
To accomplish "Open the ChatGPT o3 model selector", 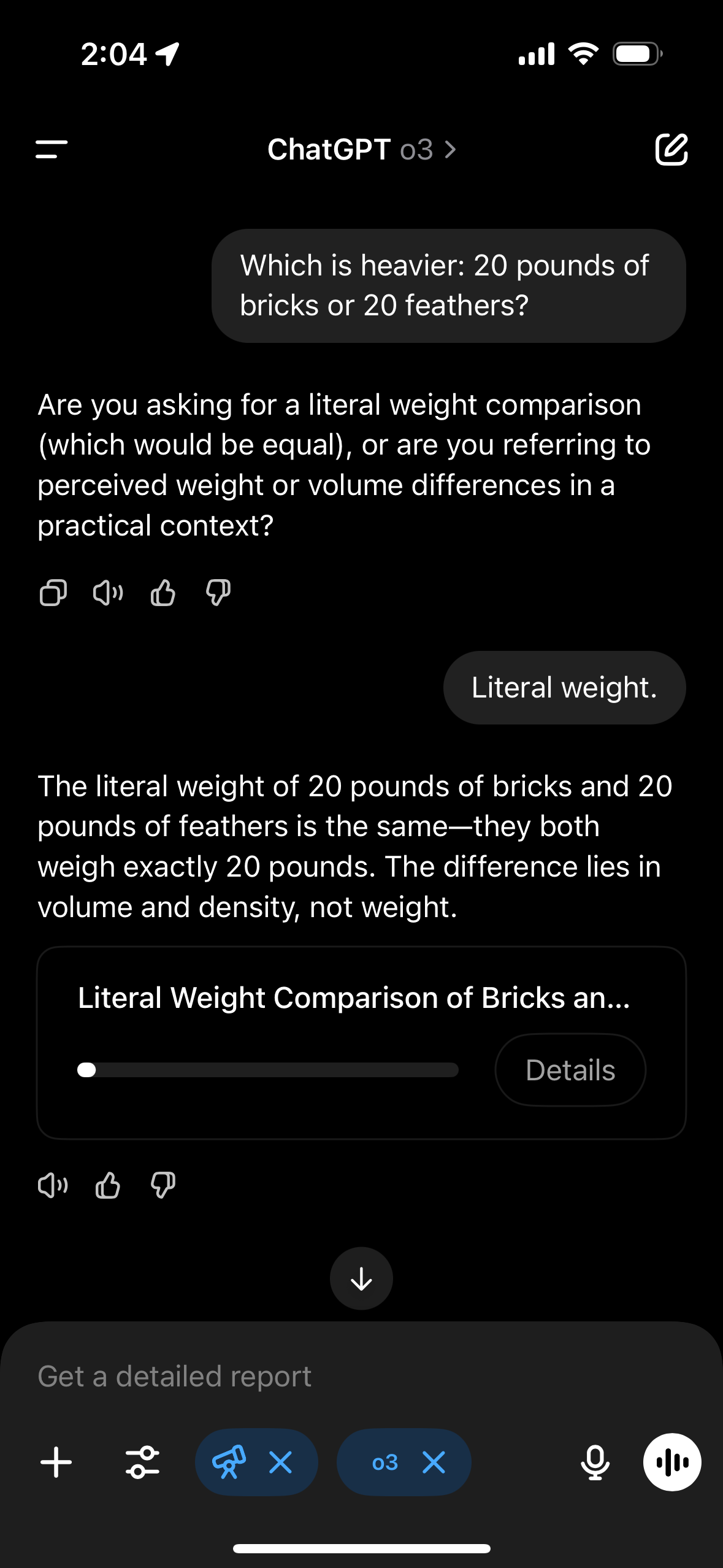I will tap(362, 150).
